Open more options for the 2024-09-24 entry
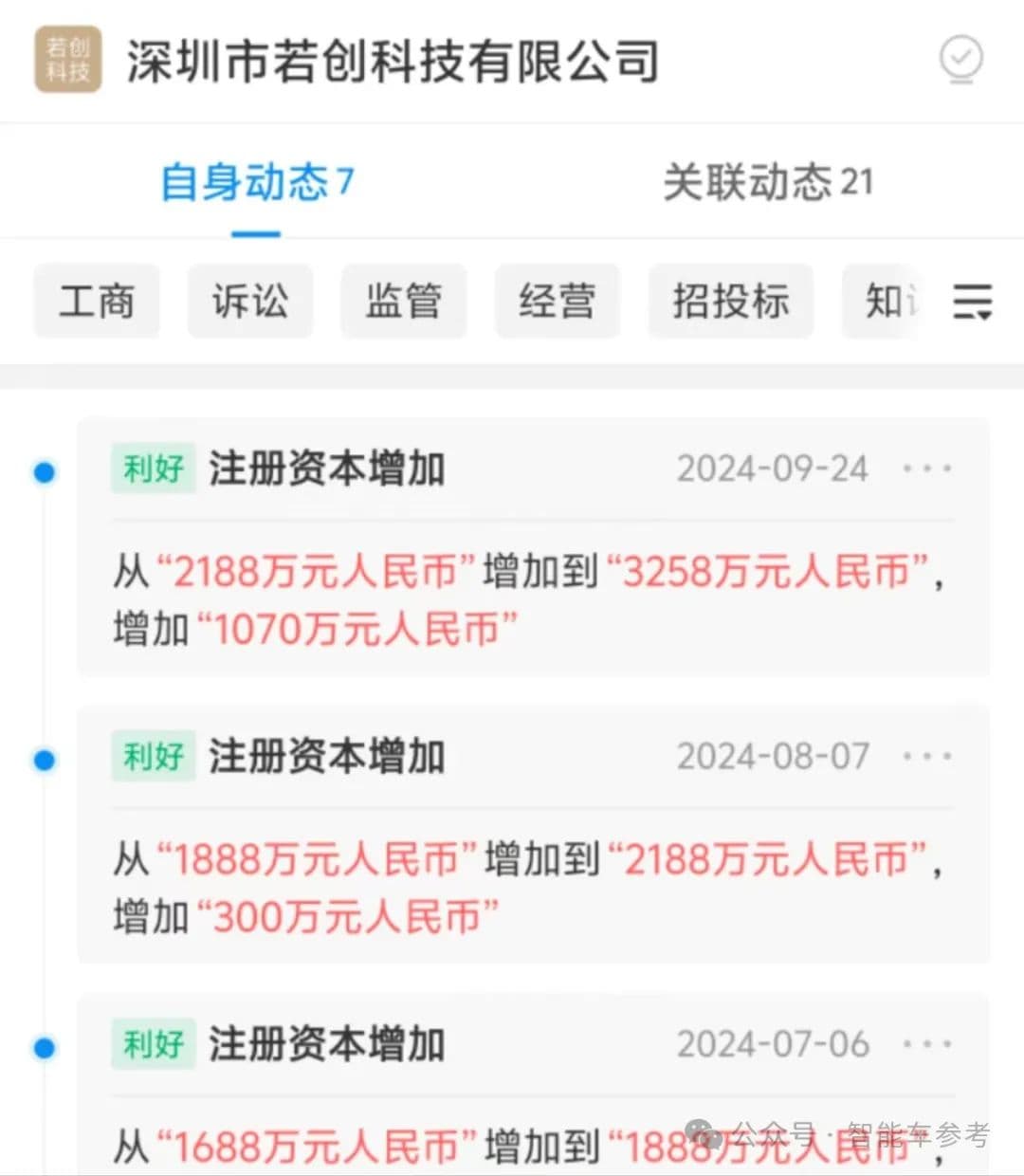Viewport: 1024px width, 1176px height. click(926, 469)
